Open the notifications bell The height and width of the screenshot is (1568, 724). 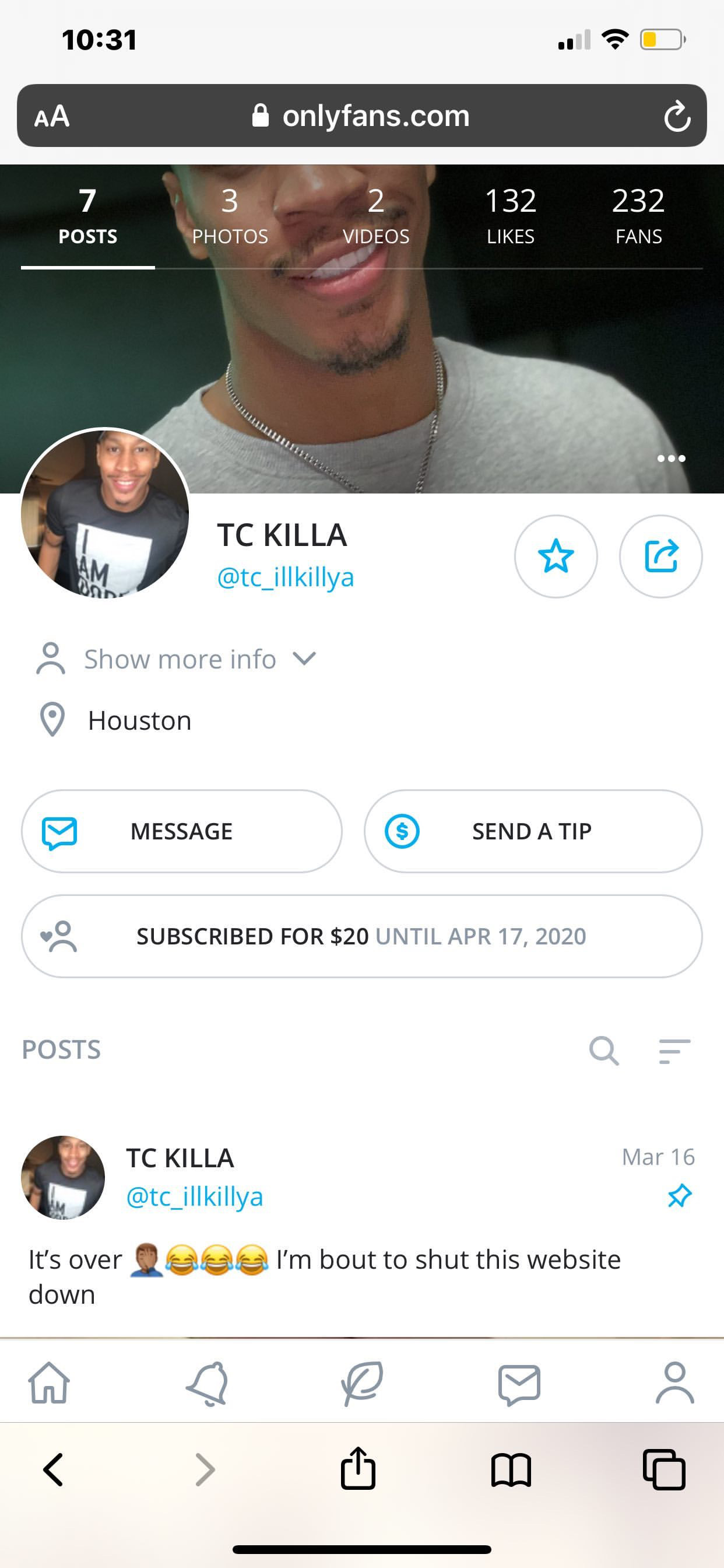pos(207,1383)
